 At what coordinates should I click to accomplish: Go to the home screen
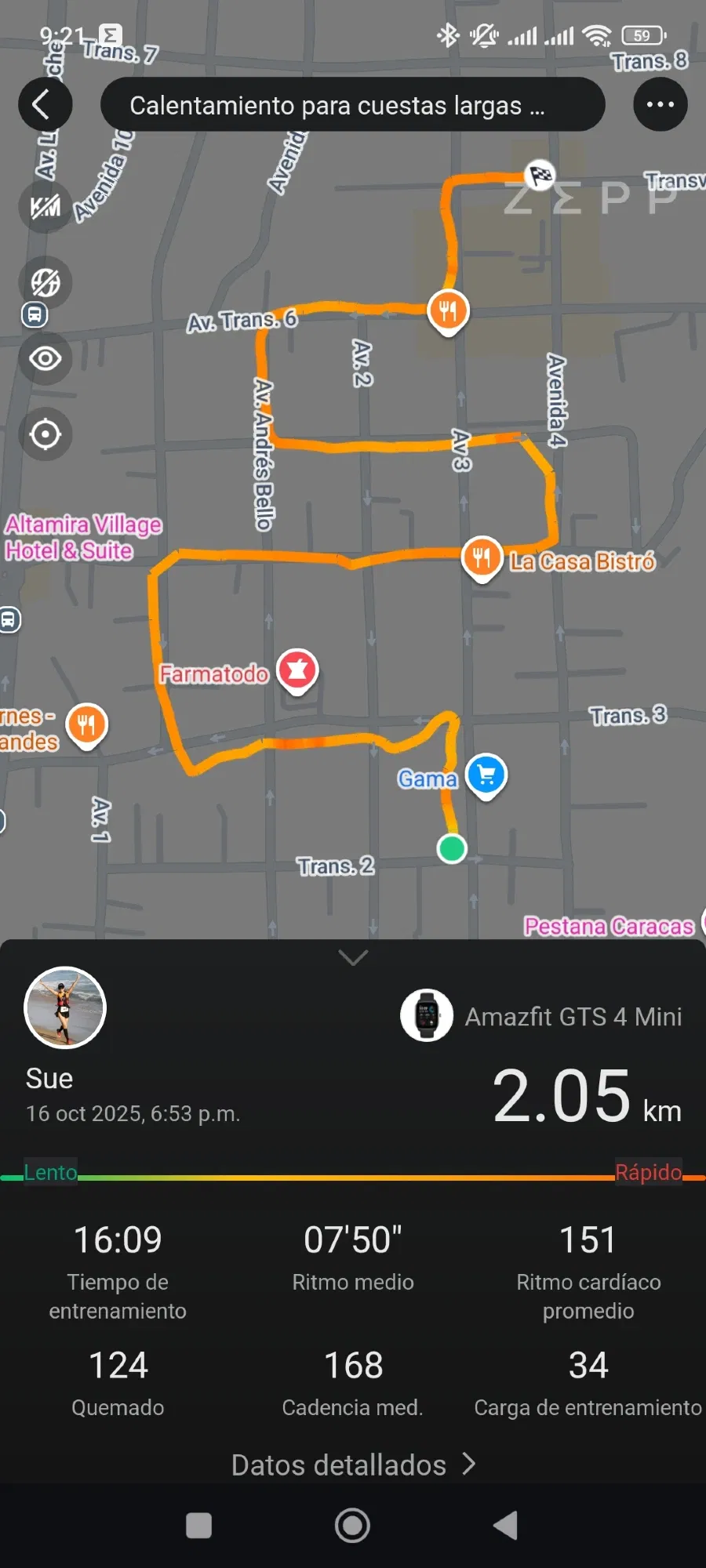(x=352, y=1526)
